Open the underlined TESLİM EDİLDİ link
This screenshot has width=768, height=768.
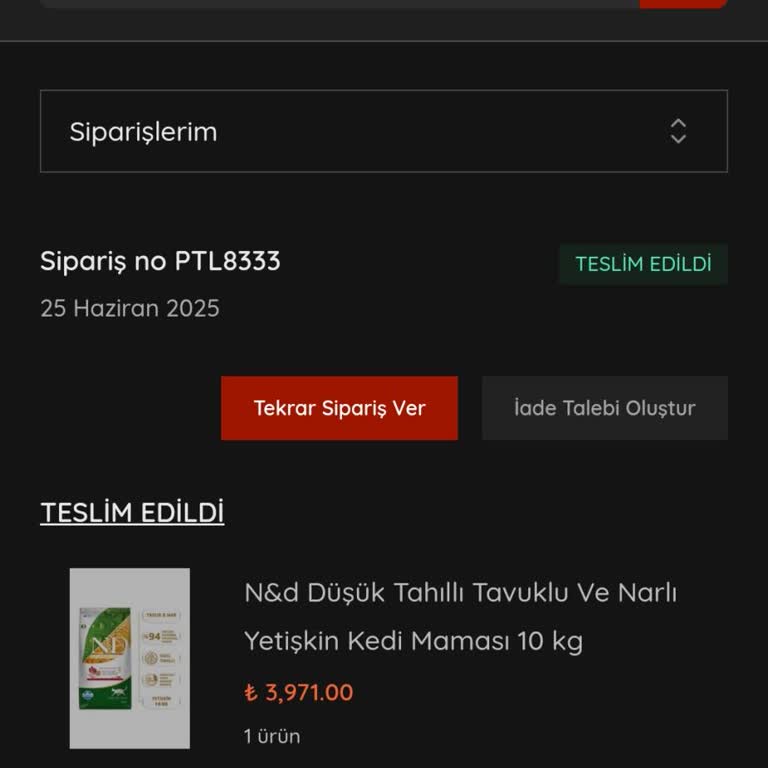tap(132, 512)
